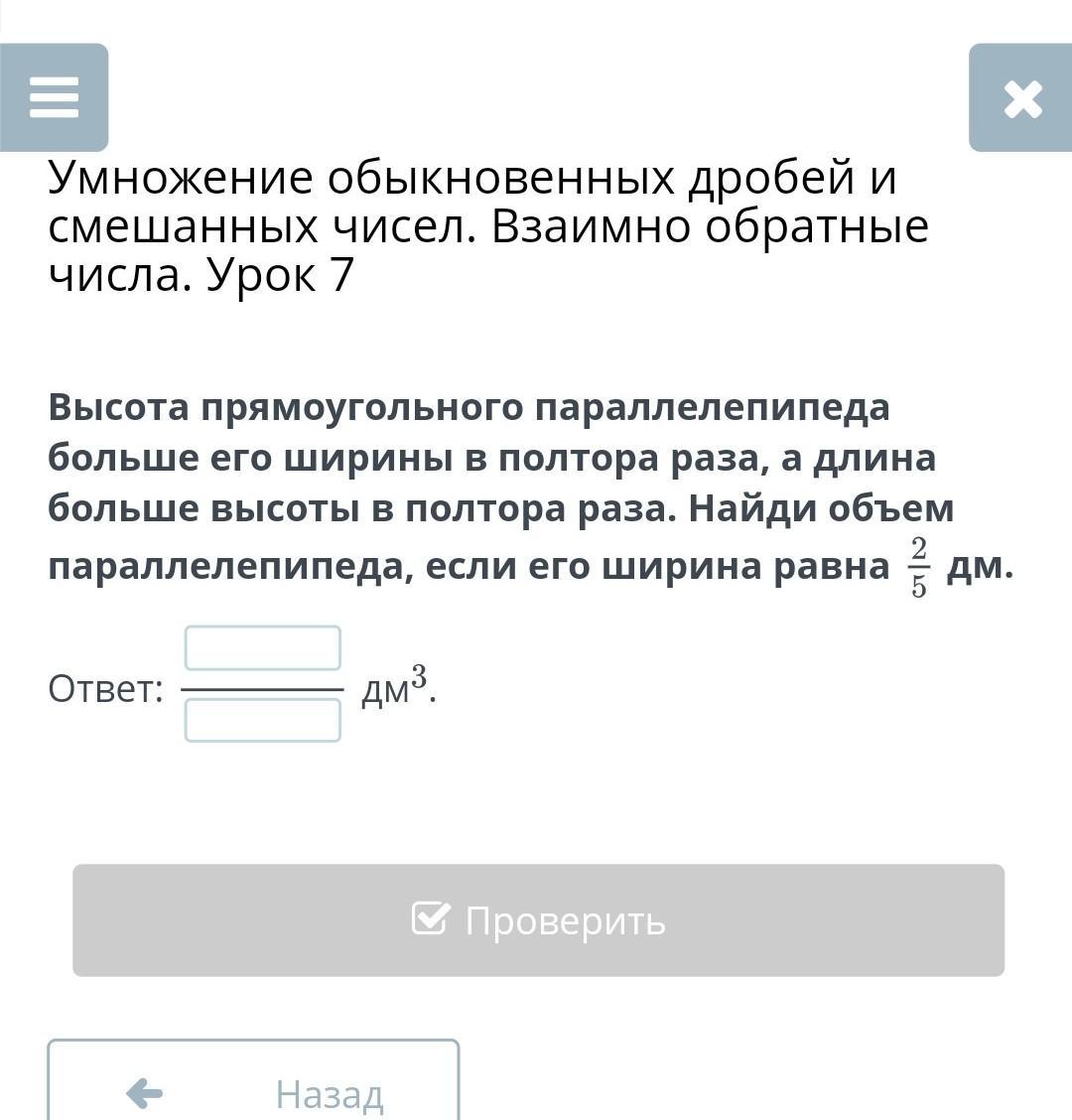
Task: Open the hamburger menu
Action: (x=54, y=97)
